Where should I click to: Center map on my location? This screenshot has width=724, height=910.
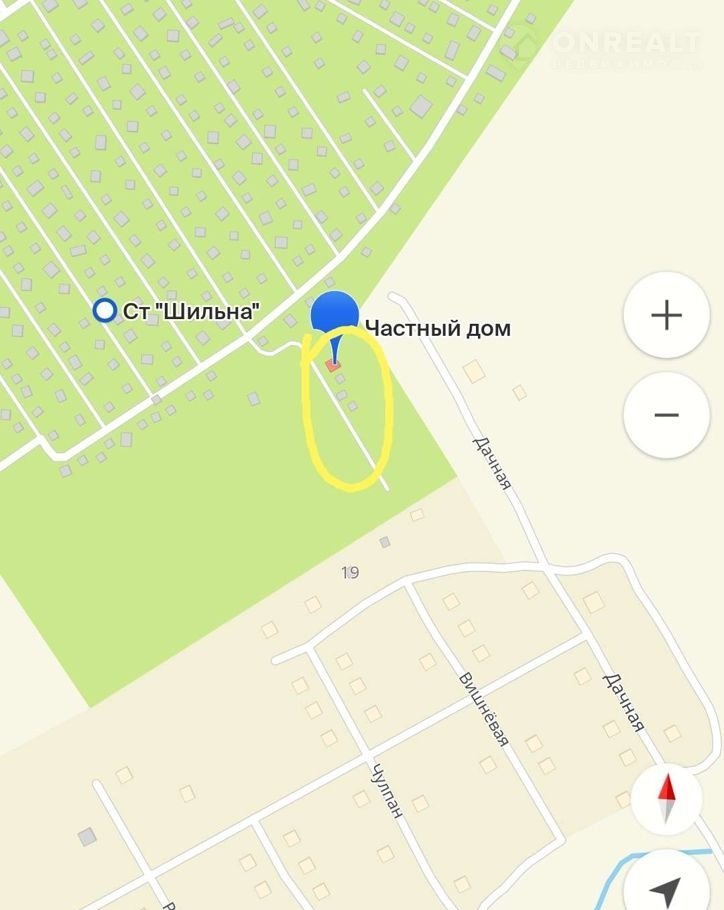668,887
